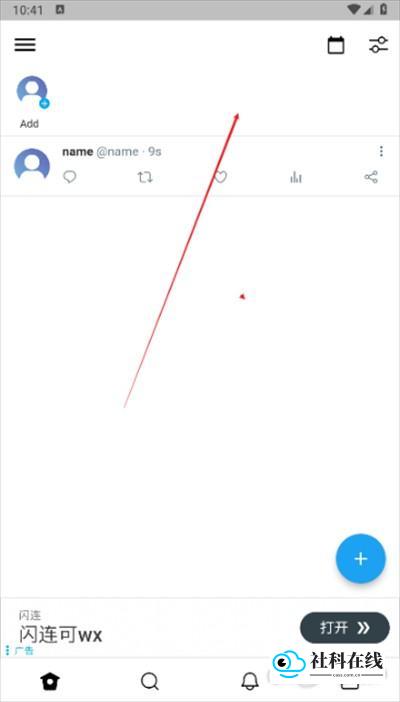Reply to name's post via comment icon
Screen dimensions: 400x702
tap(69, 177)
